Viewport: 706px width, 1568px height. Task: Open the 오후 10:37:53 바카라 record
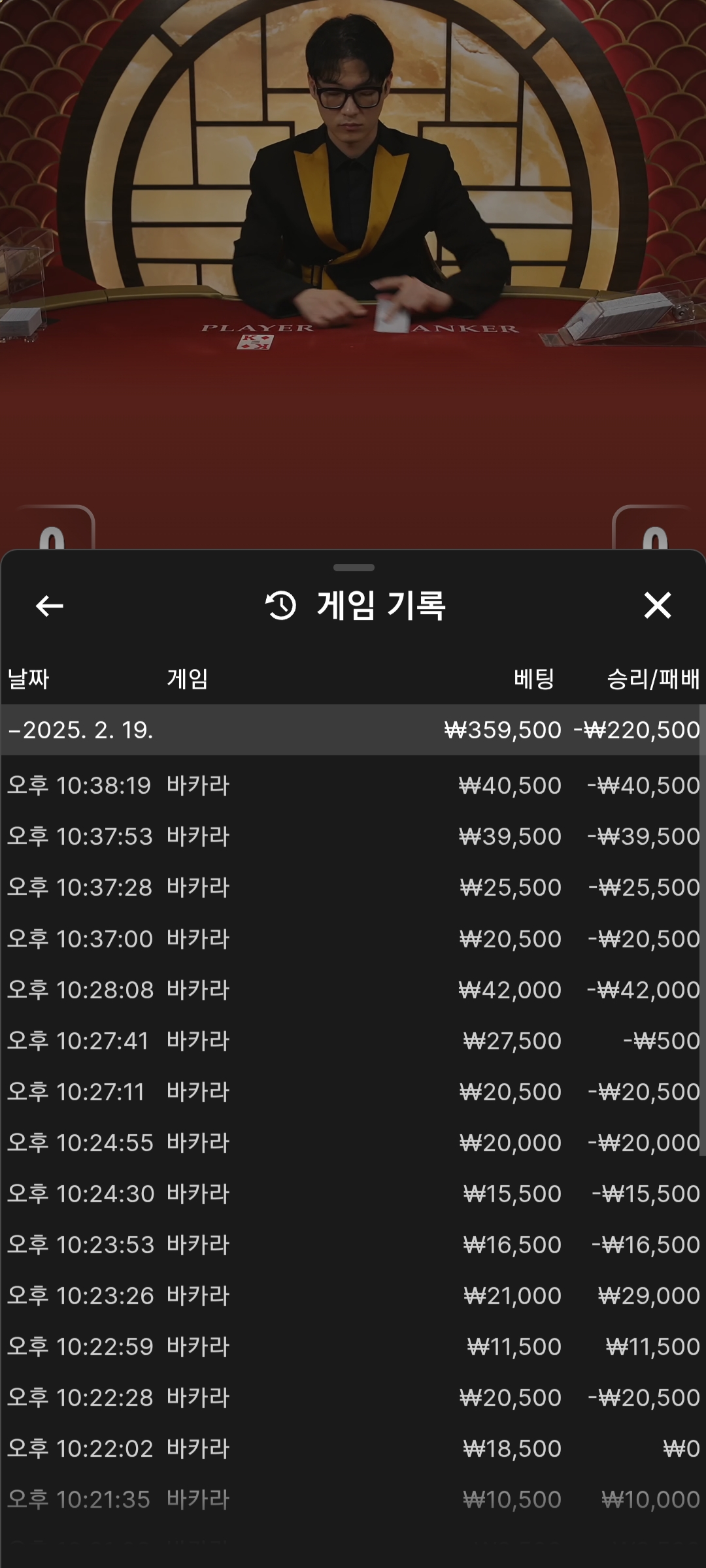click(x=353, y=836)
